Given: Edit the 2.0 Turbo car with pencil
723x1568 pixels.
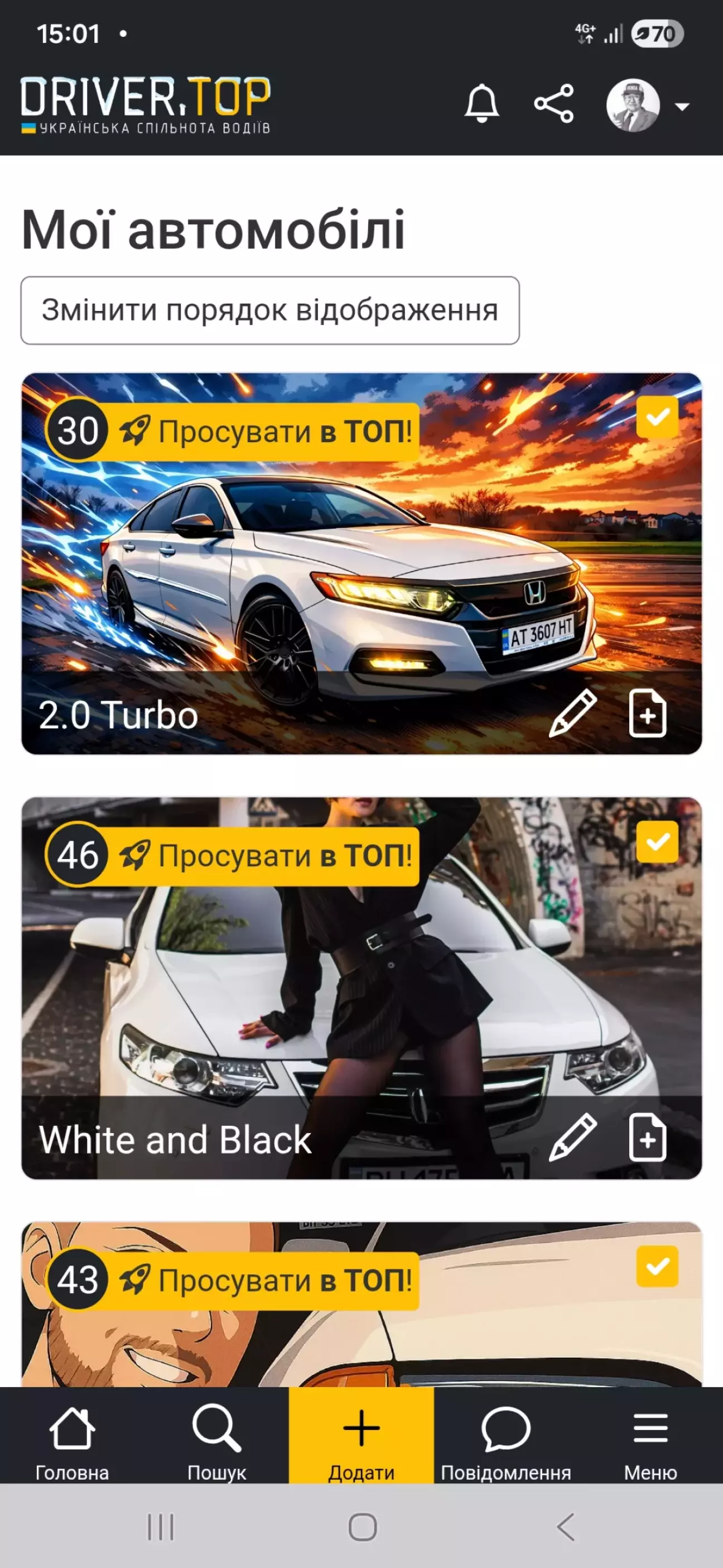Looking at the screenshot, I should (x=572, y=713).
